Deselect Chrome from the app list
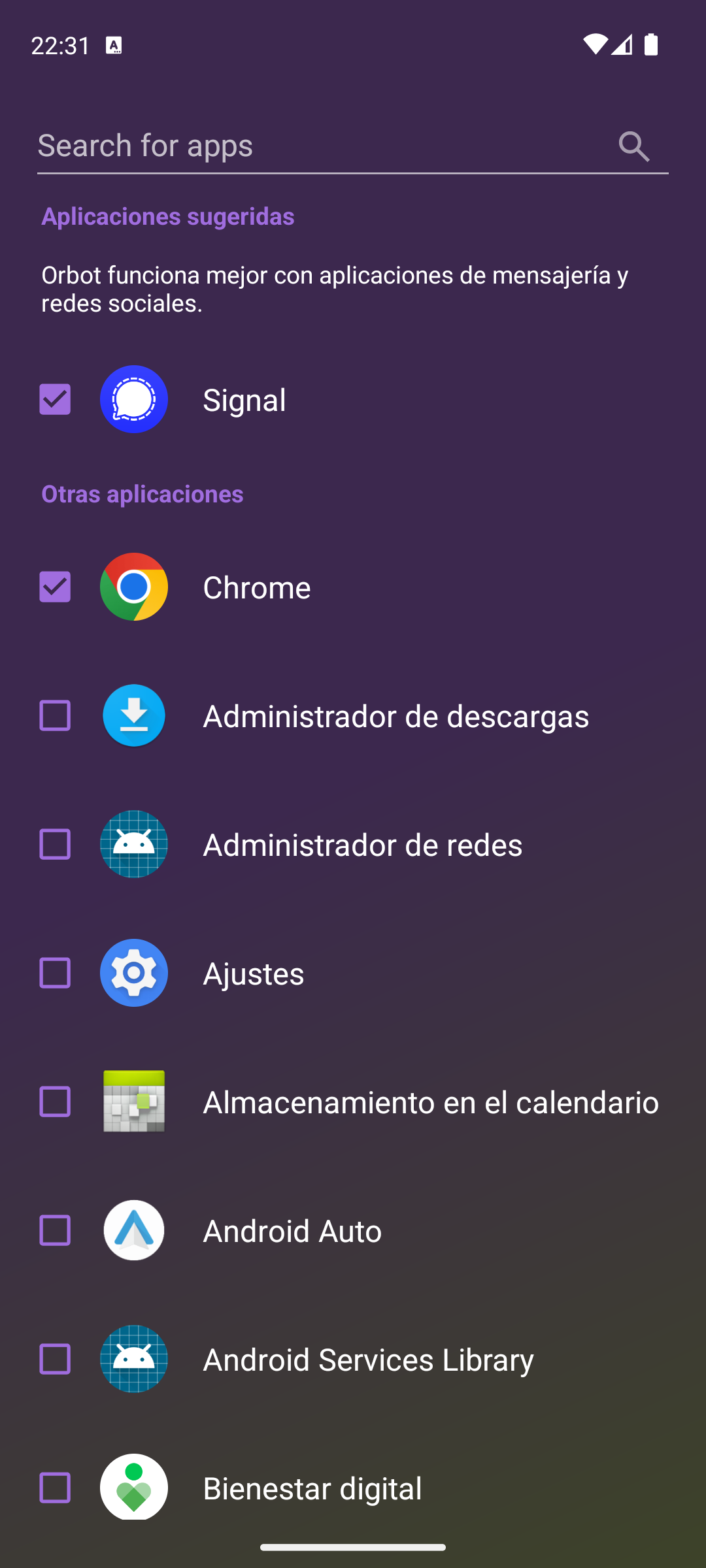Image resolution: width=706 pixels, height=1568 pixels. (55, 587)
